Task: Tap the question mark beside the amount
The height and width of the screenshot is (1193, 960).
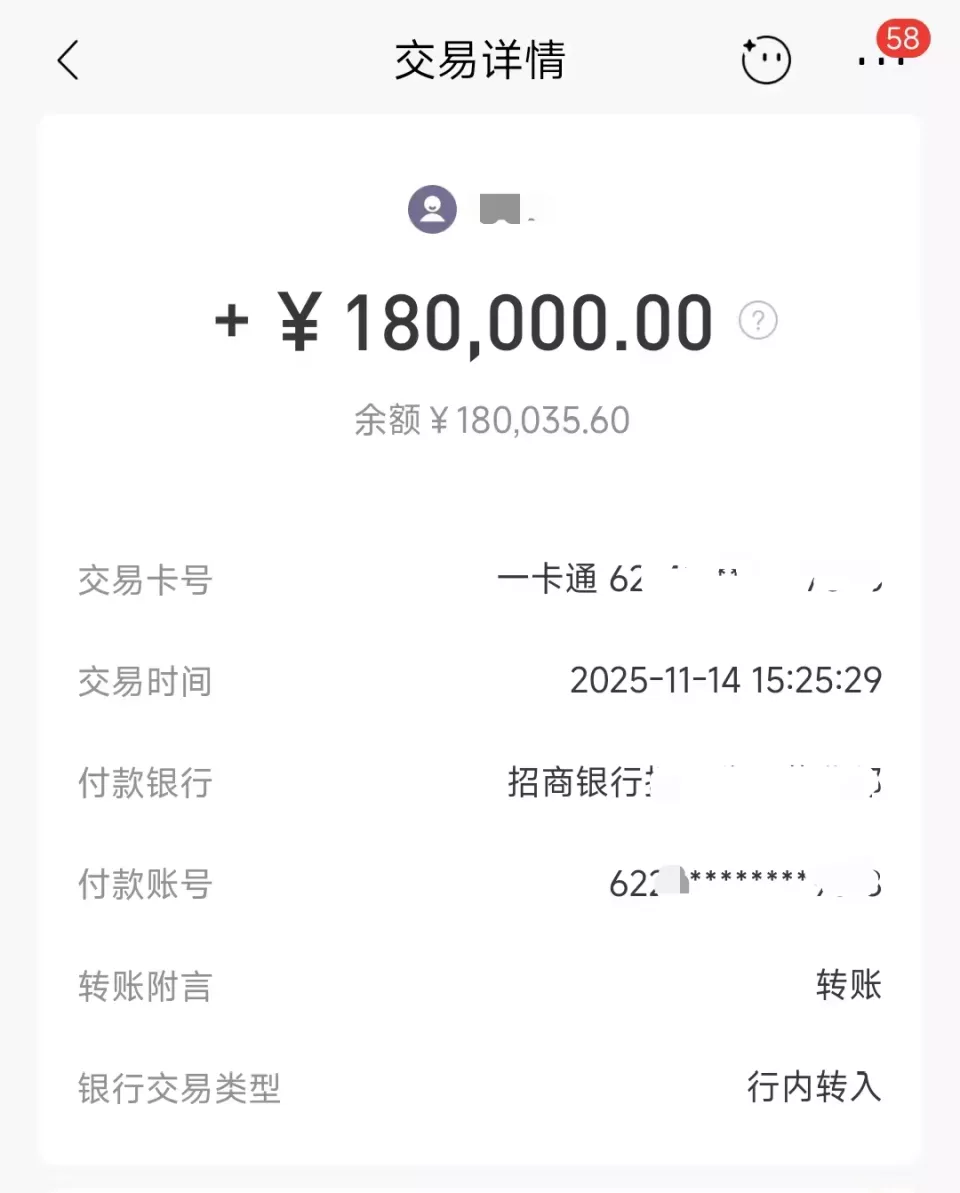Action: (758, 321)
